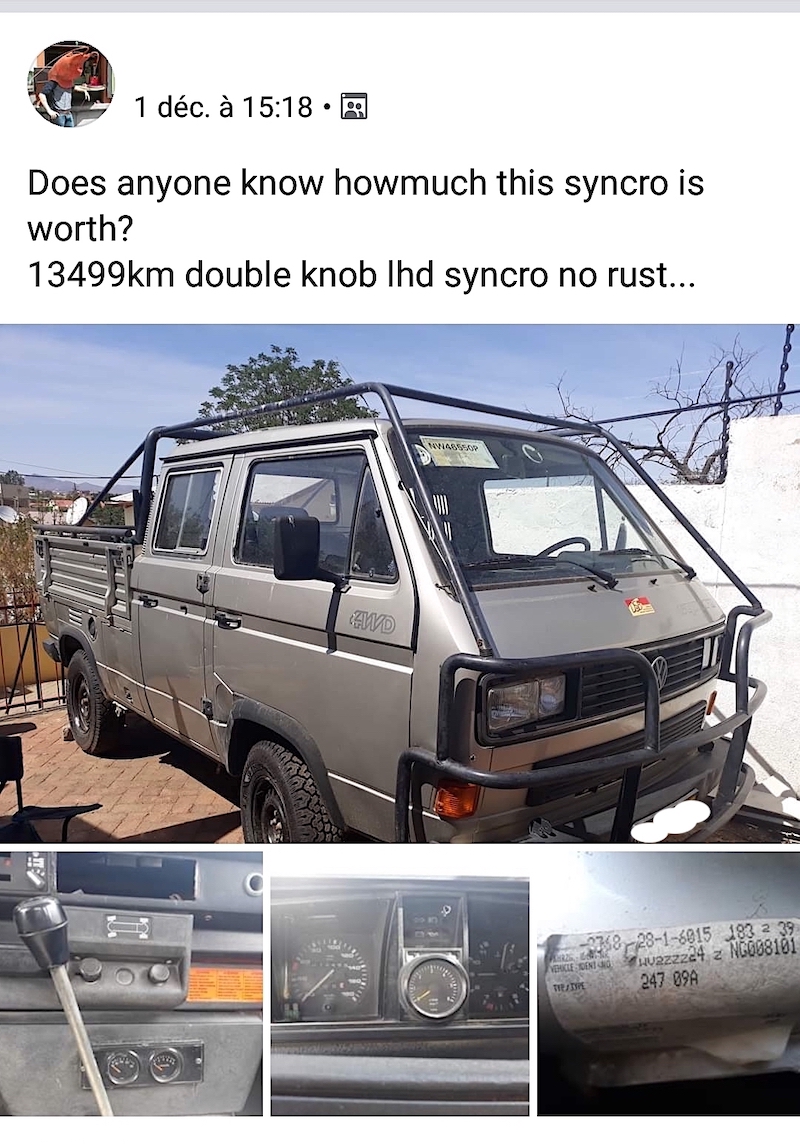
Task: Open the post author's profile picture
Action: [70, 84]
